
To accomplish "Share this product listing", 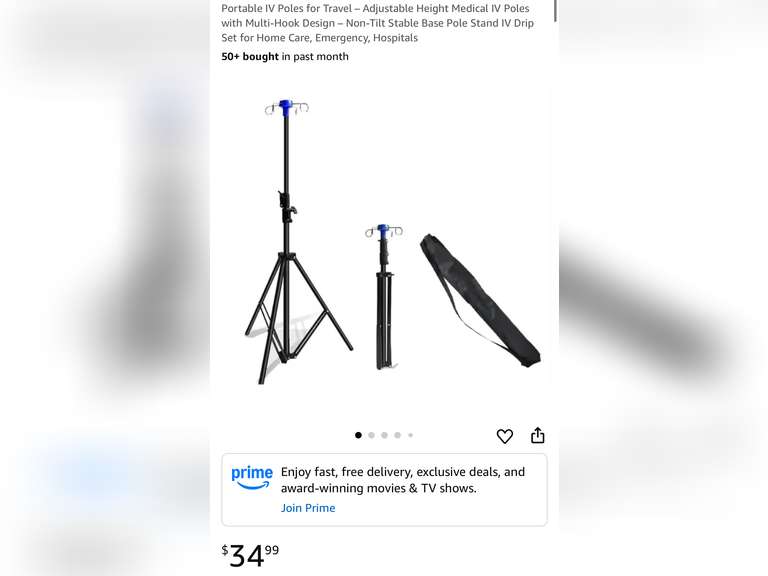I will pyautogui.click(x=538, y=435).
